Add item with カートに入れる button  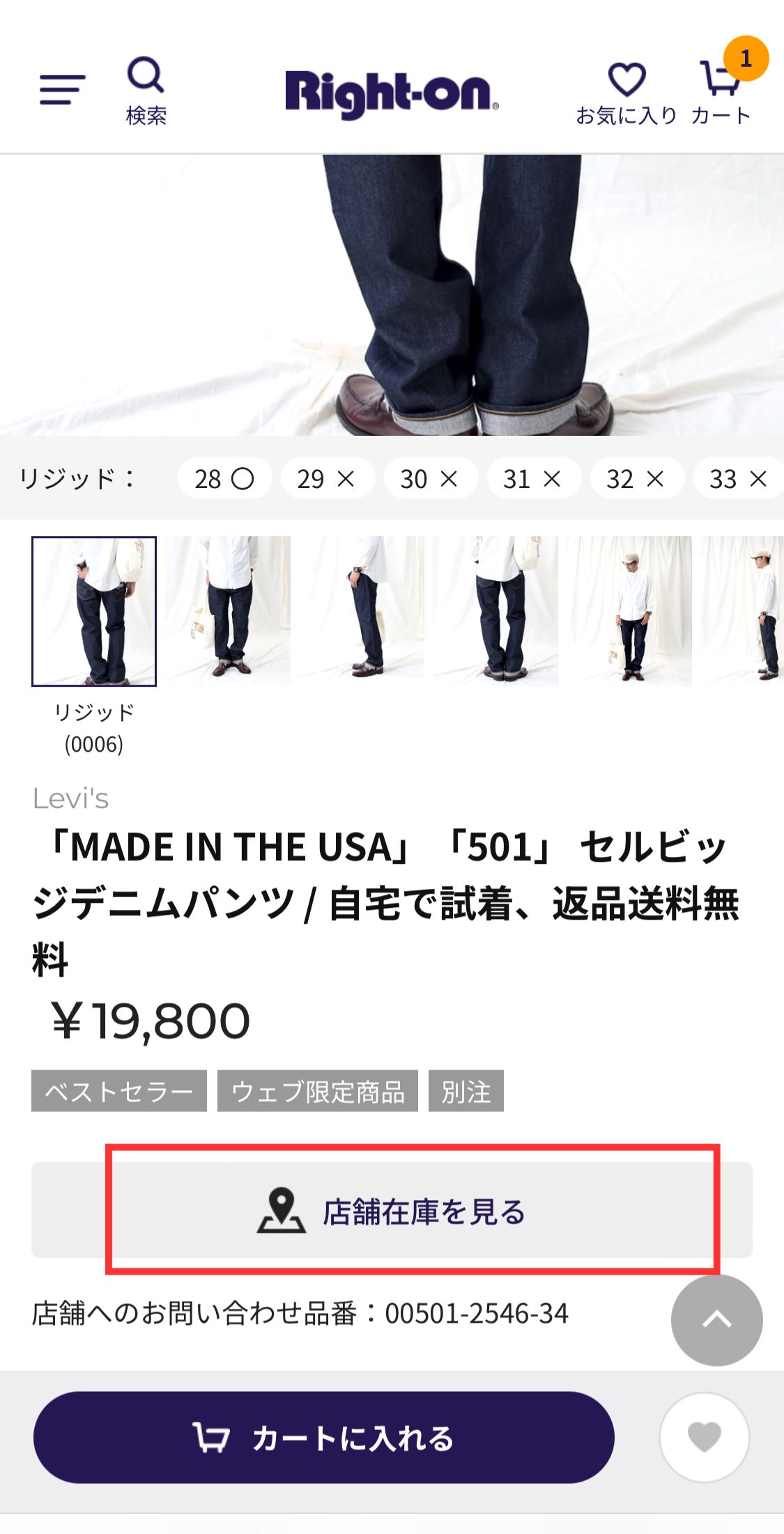(x=323, y=1437)
